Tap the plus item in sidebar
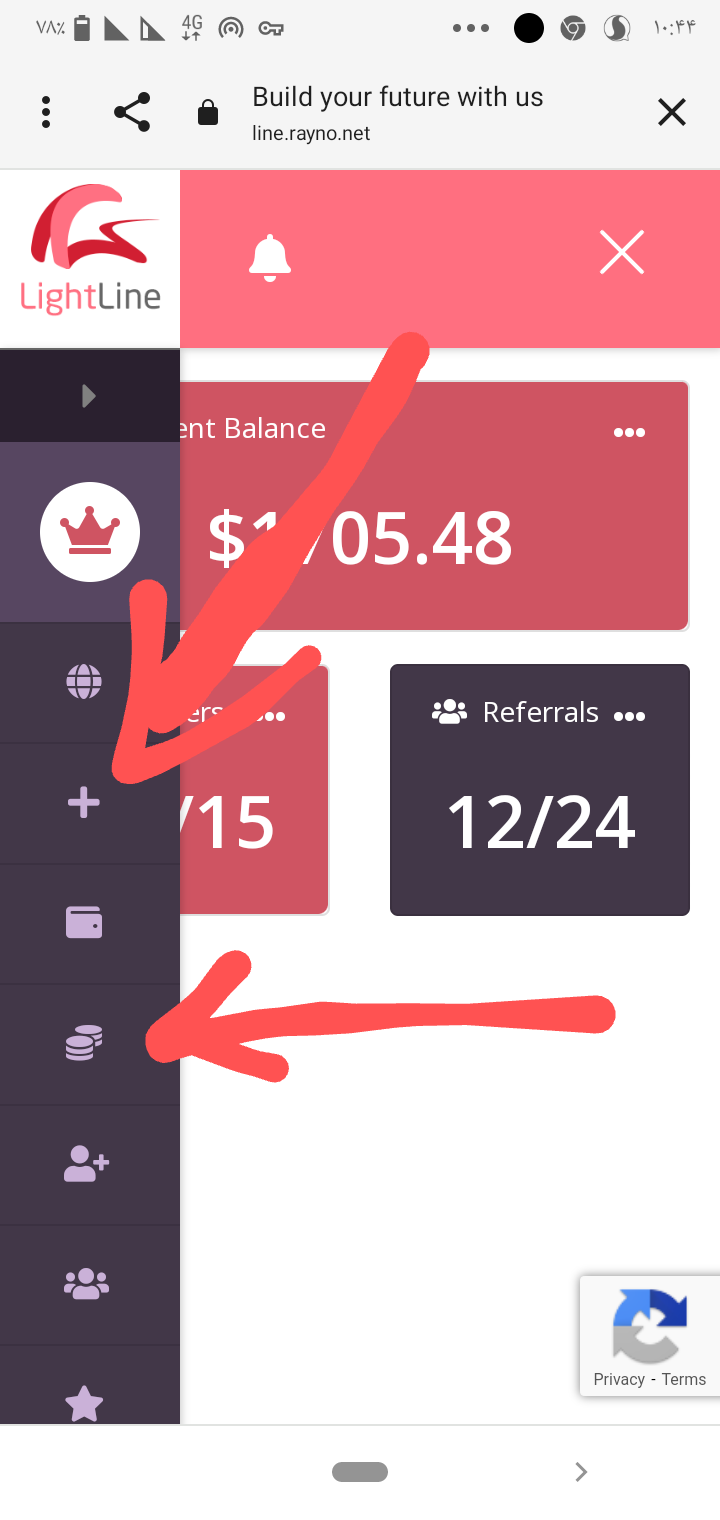 84,802
